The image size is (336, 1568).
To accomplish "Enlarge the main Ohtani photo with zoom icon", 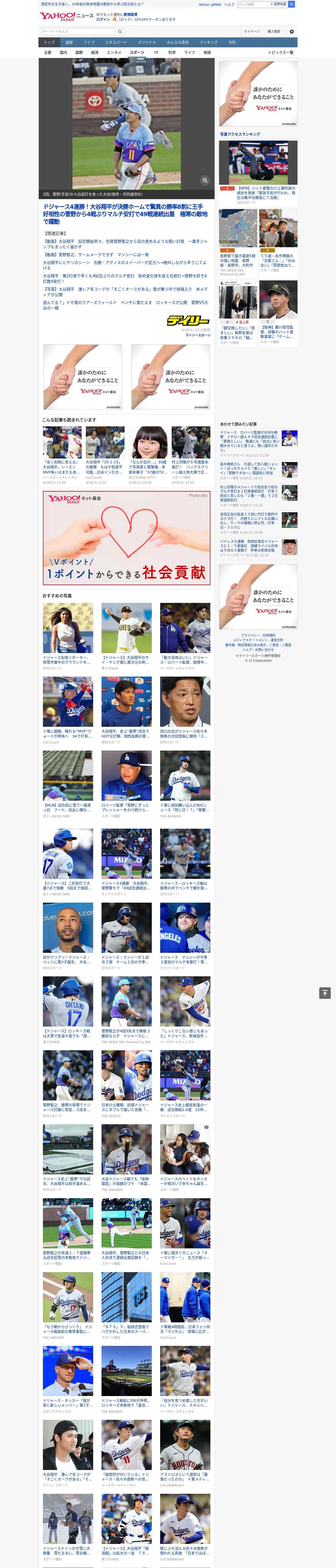I will coord(205,180).
